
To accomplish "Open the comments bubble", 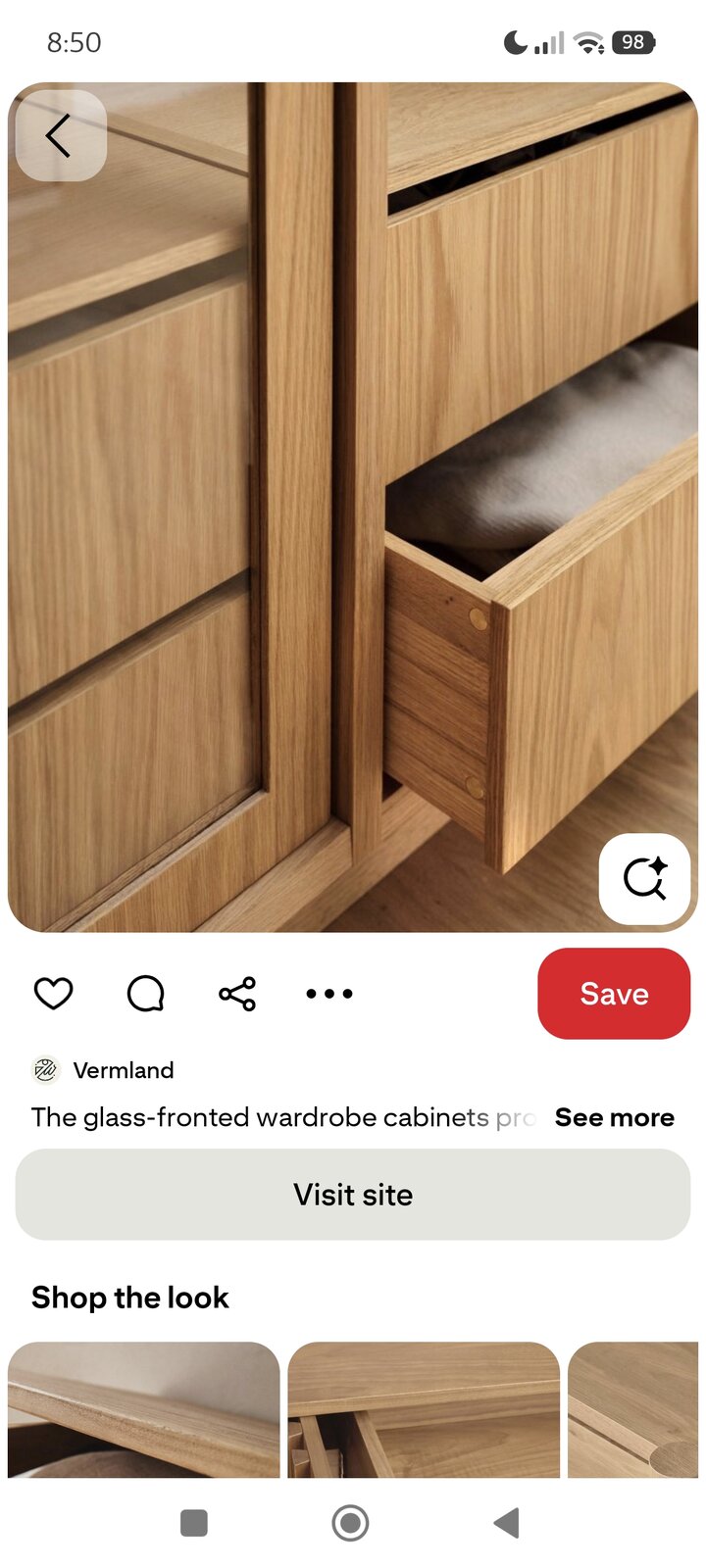I will [145, 993].
